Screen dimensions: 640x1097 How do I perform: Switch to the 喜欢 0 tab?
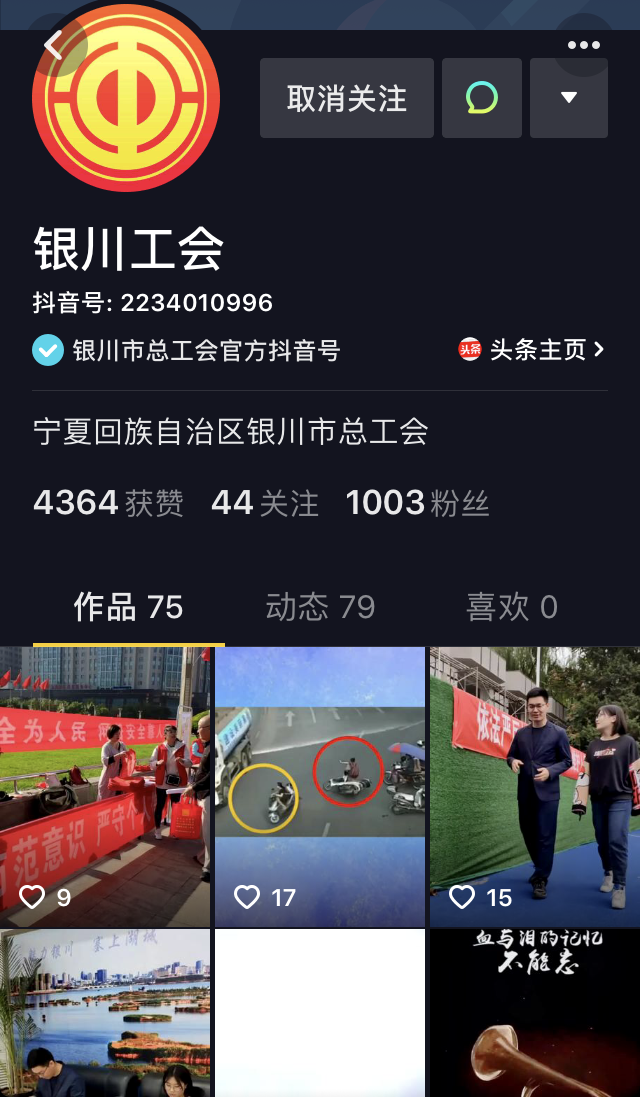click(x=512, y=607)
